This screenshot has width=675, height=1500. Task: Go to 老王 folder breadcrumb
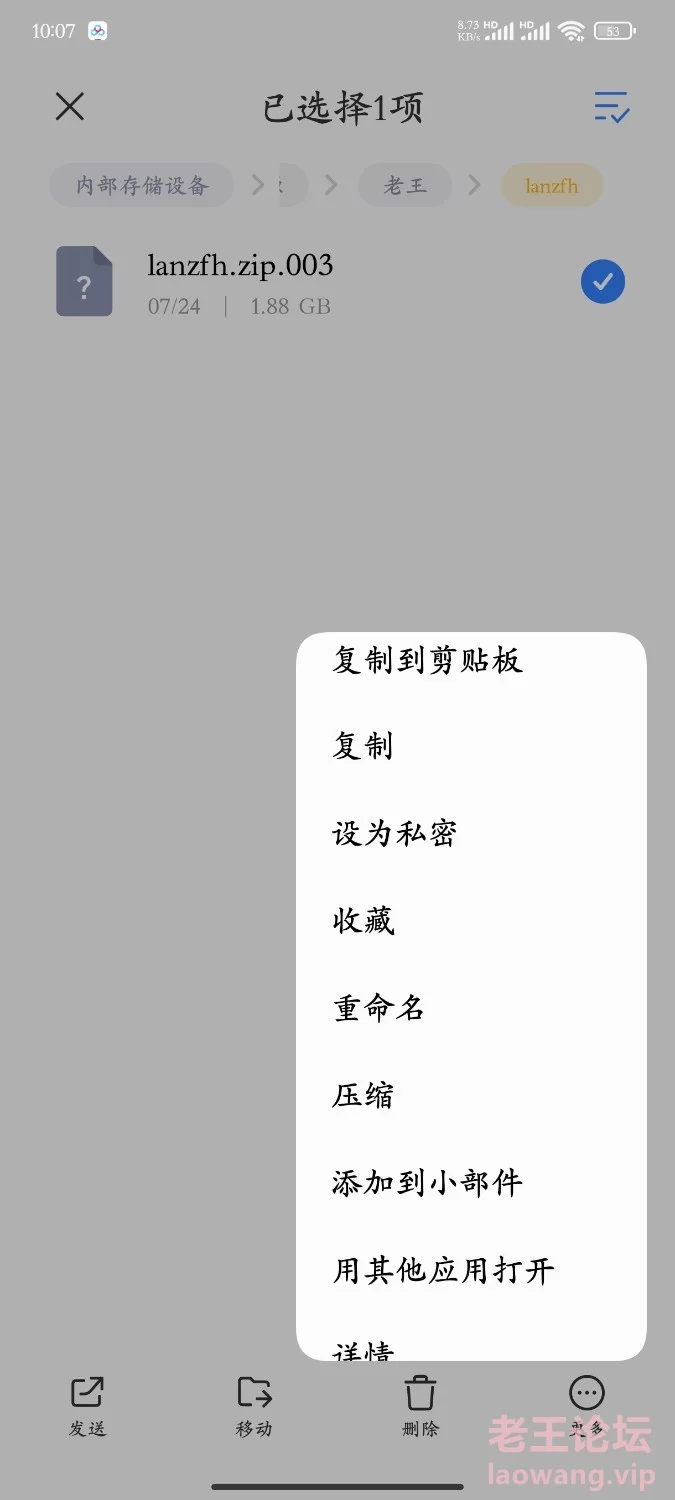tap(405, 185)
